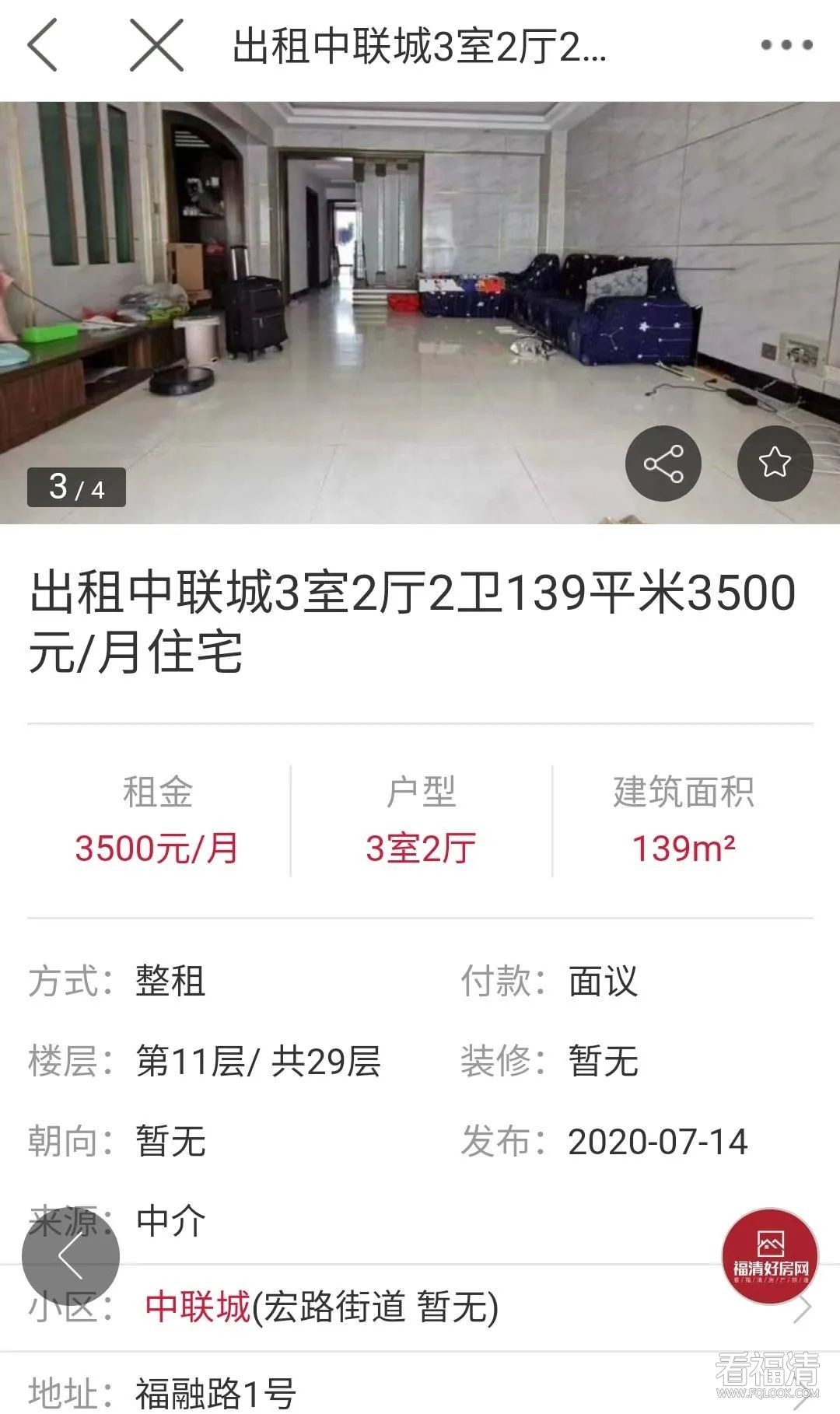This screenshot has height=1414, width=840.
Task: Open the 中联城 community details row
Action: (420, 1307)
